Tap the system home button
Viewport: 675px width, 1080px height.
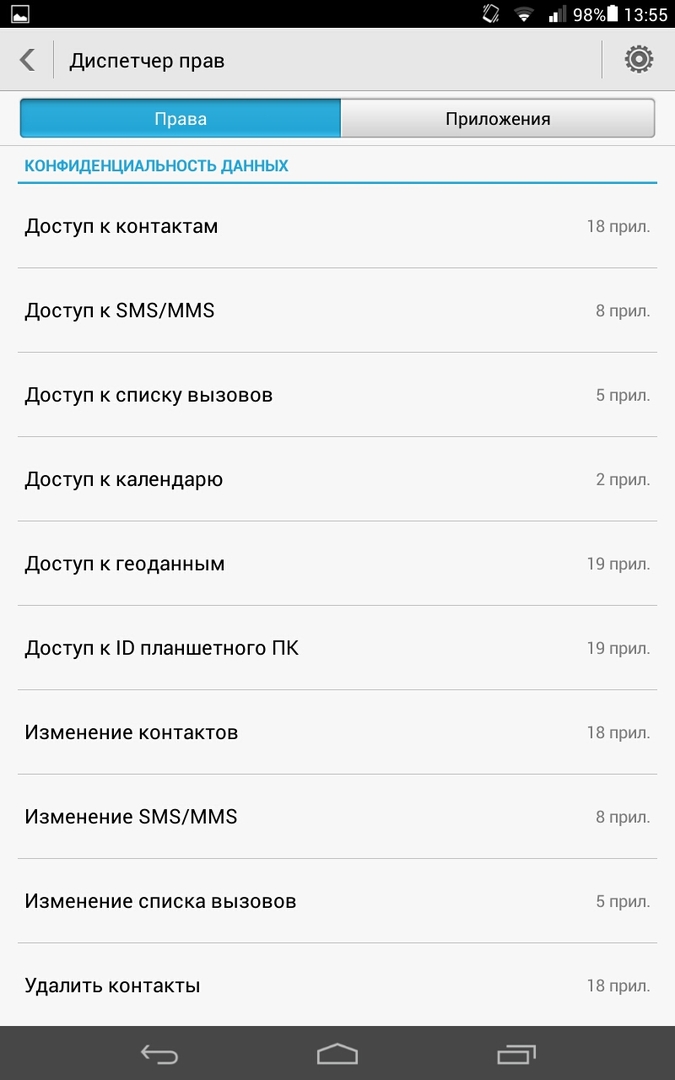pyautogui.click(x=337, y=1054)
